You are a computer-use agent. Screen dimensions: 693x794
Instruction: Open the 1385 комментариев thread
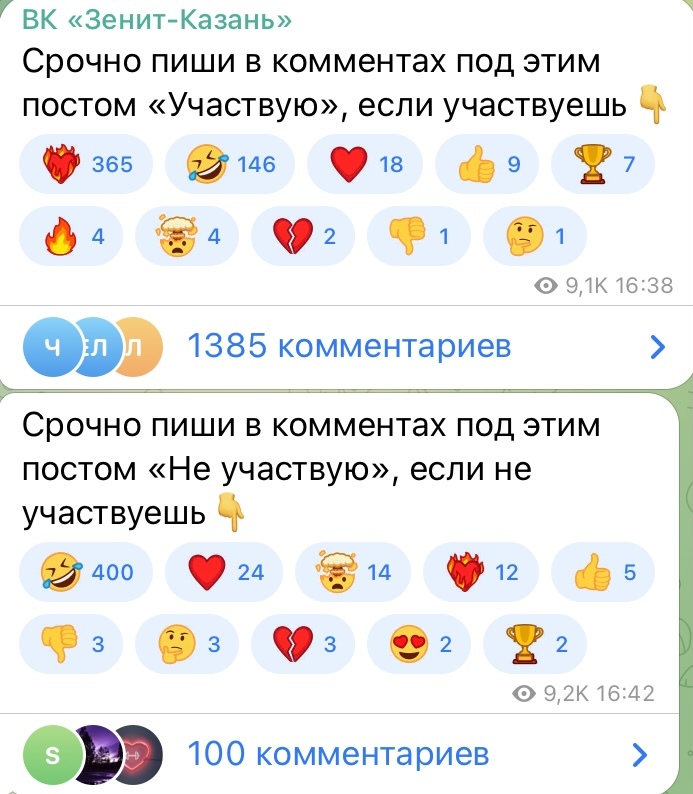(x=349, y=347)
